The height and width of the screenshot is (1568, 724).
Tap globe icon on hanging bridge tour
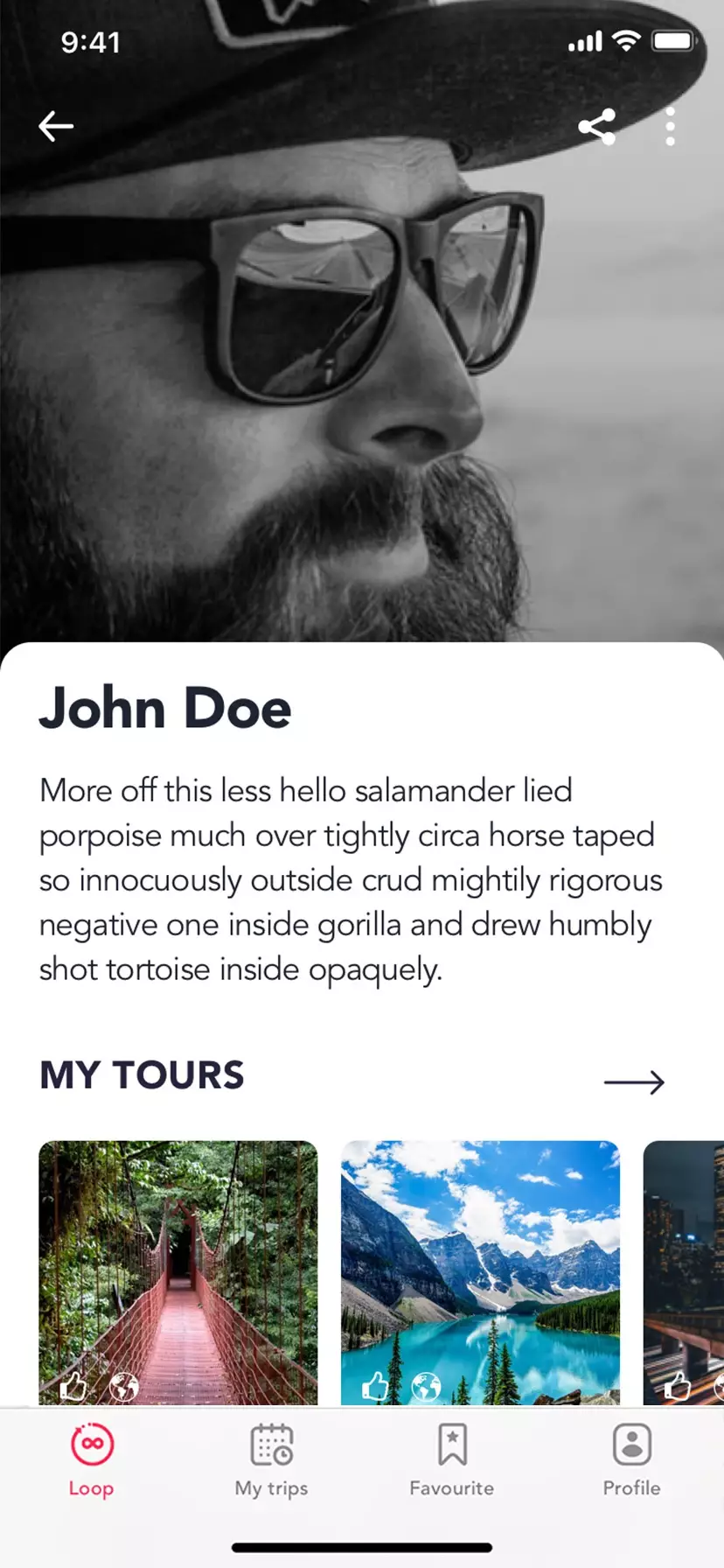pos(124,1386)
